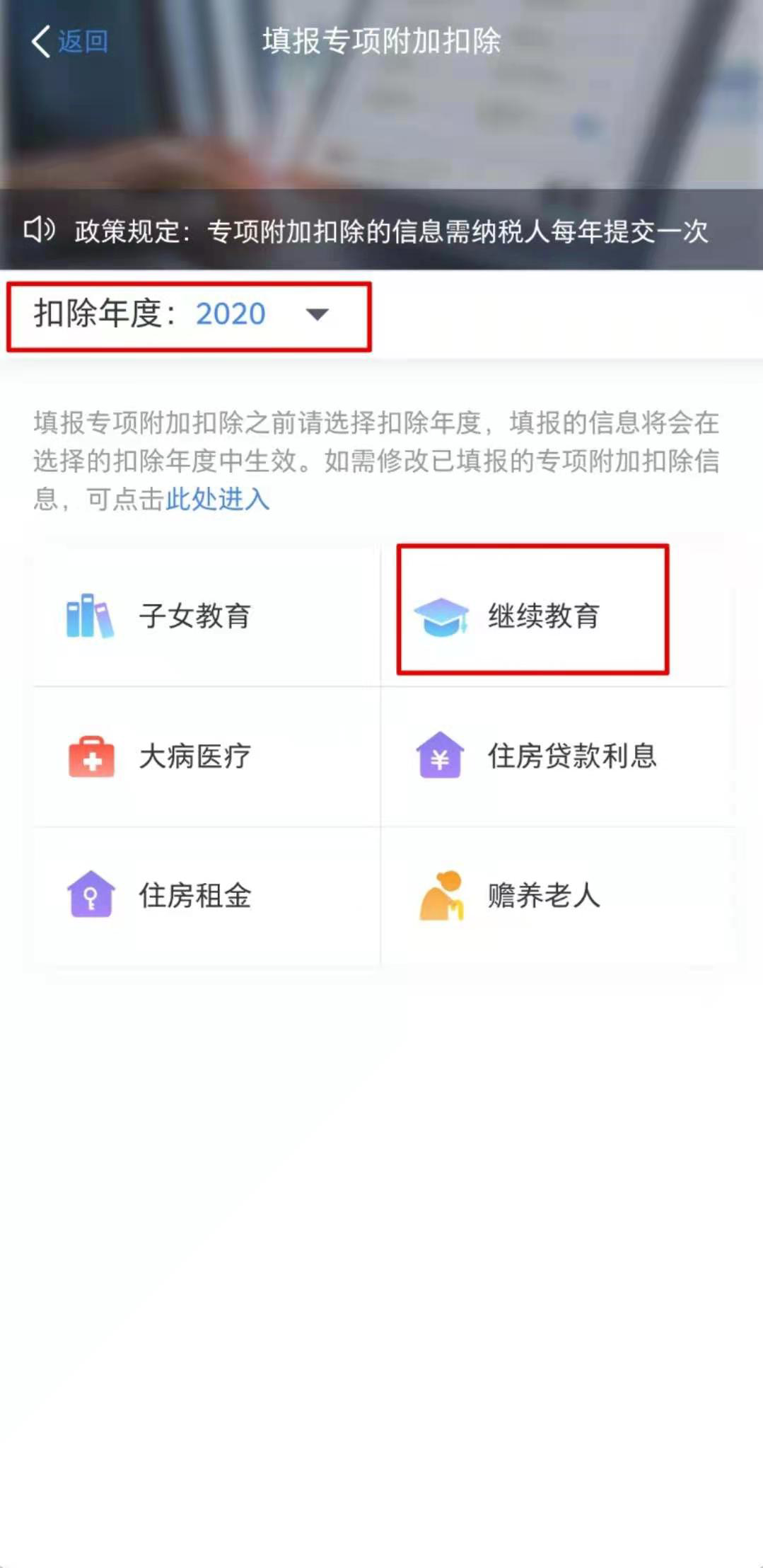The height and width of the screenshot is (1568, 763).
Task: Tap the 此处进入 link
Action: click(218, 499)
